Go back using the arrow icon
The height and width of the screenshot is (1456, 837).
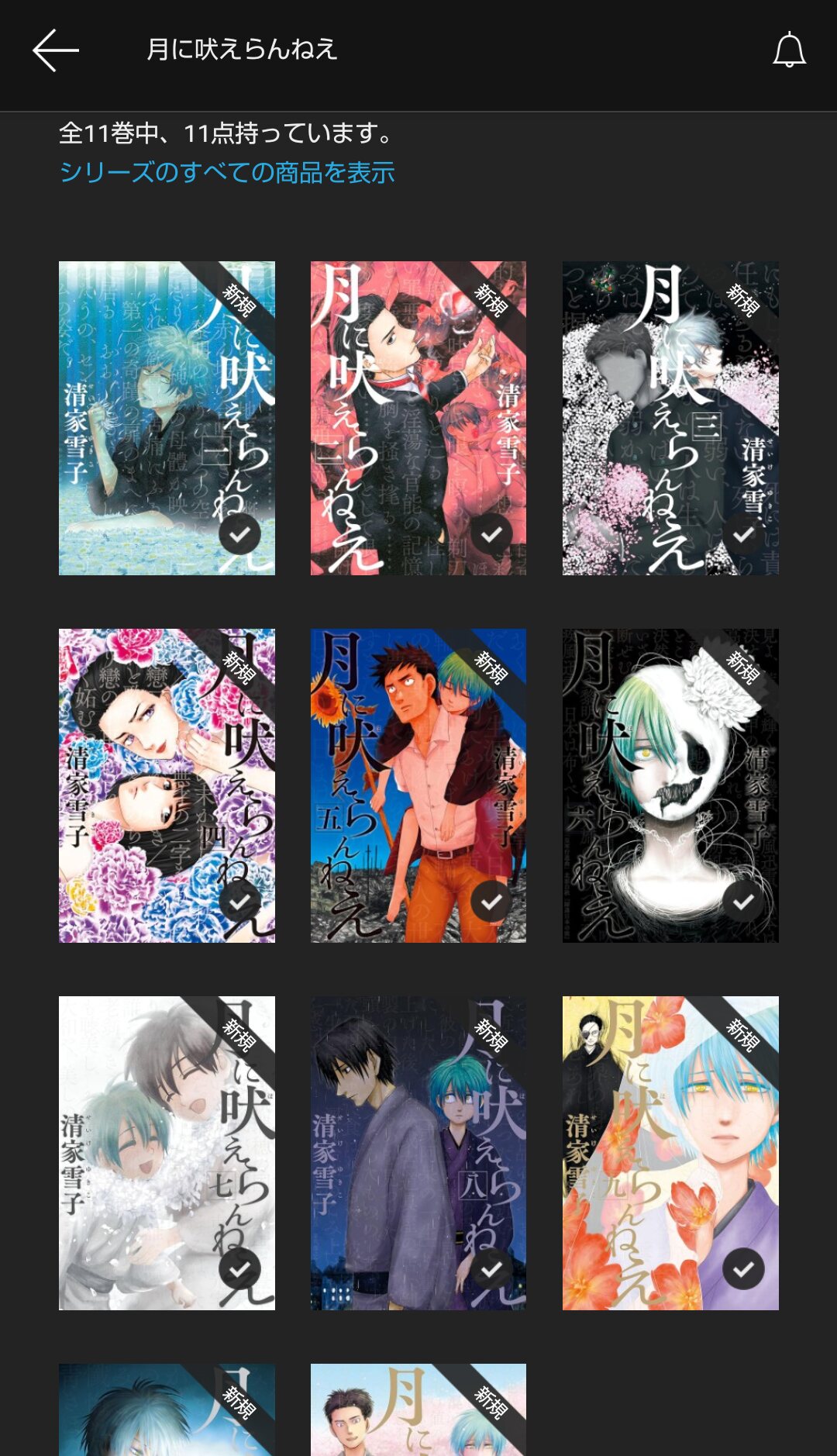[x=56, y=50]
